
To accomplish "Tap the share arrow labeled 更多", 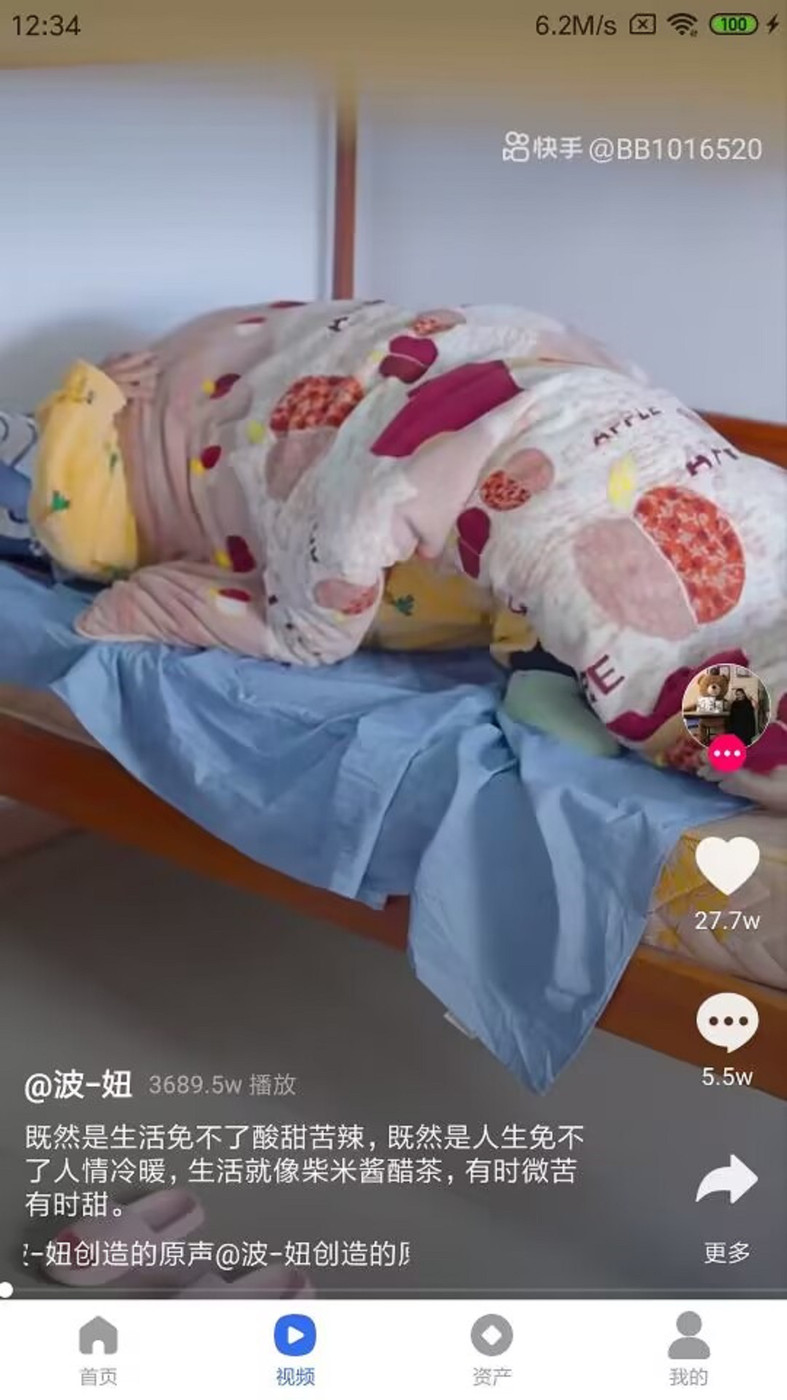I will [727, 1181].
